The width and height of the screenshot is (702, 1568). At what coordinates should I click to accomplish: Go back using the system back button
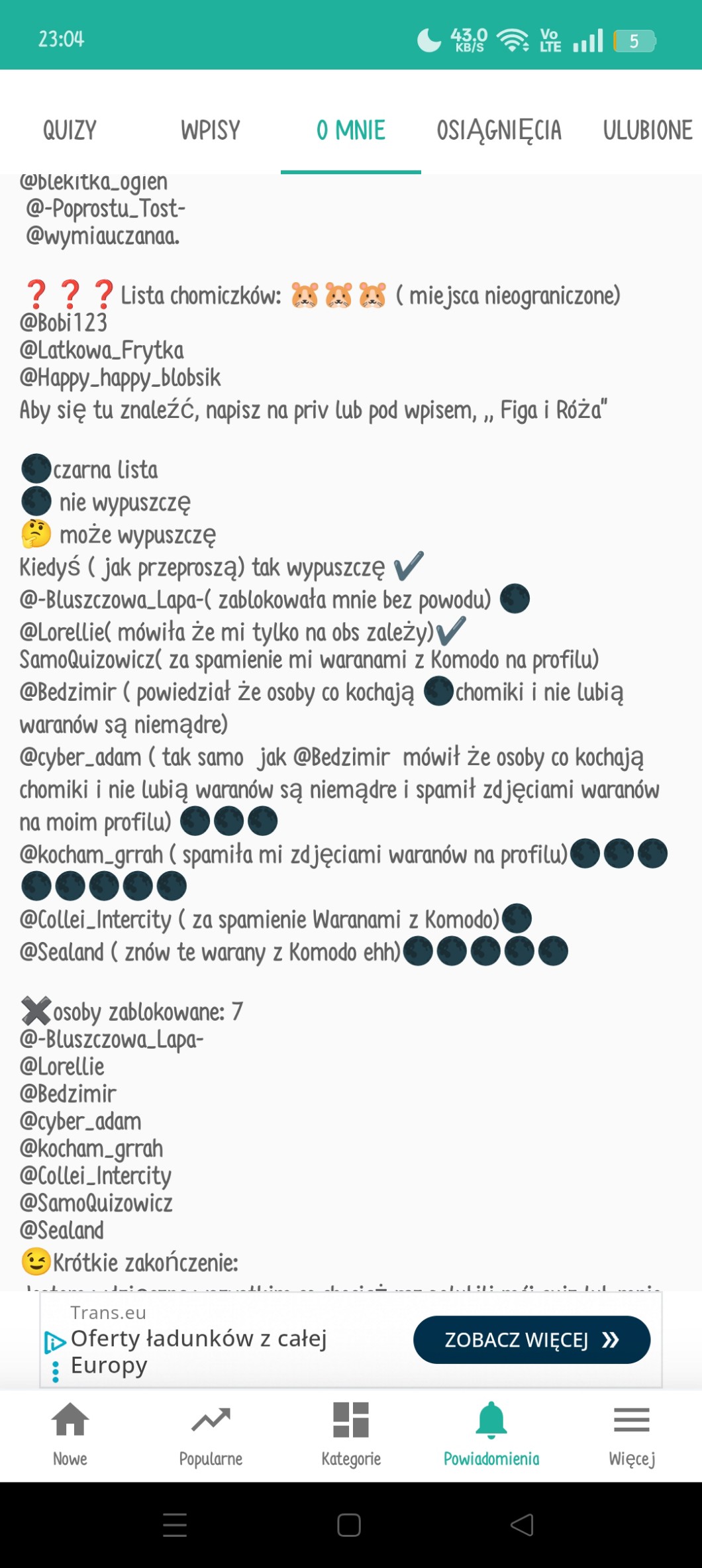(522, 1524)
